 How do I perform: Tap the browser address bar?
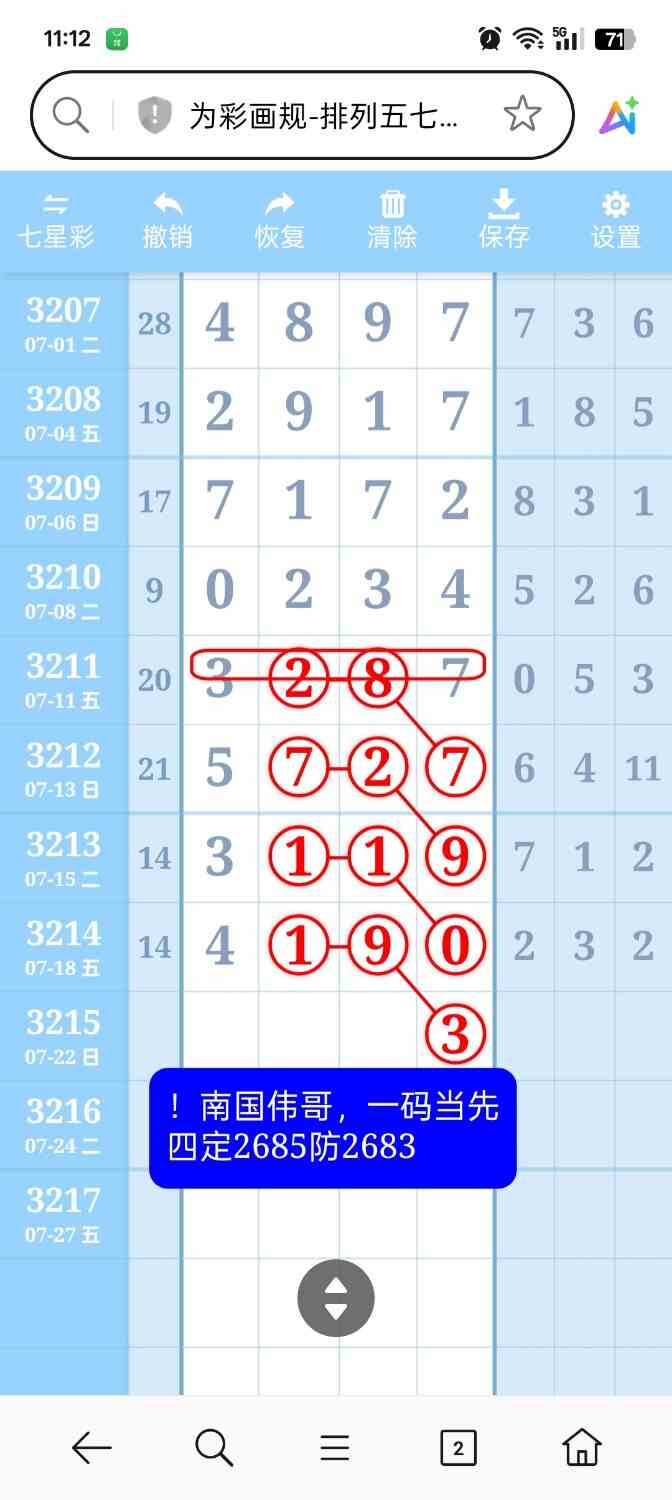(325, 116)
